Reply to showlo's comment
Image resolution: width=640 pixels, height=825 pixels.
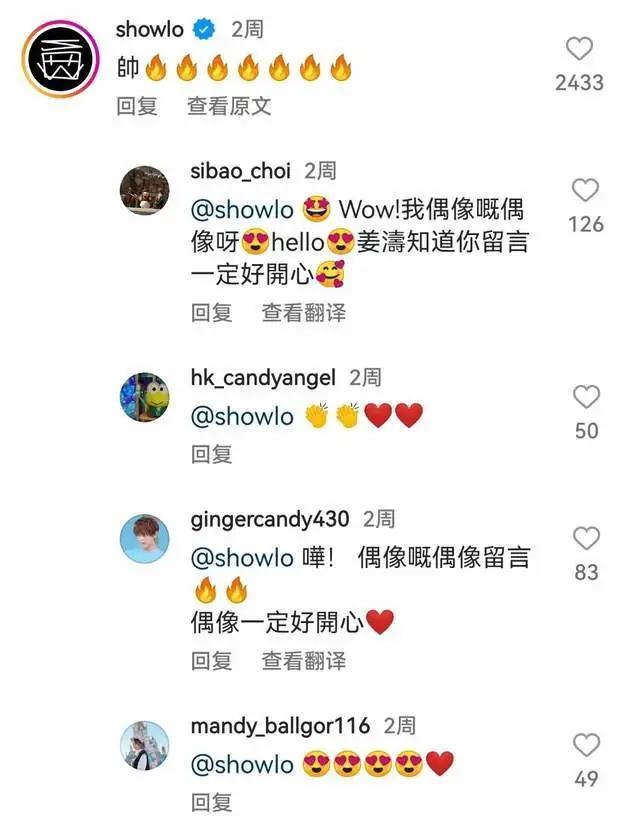pos(137,106)
